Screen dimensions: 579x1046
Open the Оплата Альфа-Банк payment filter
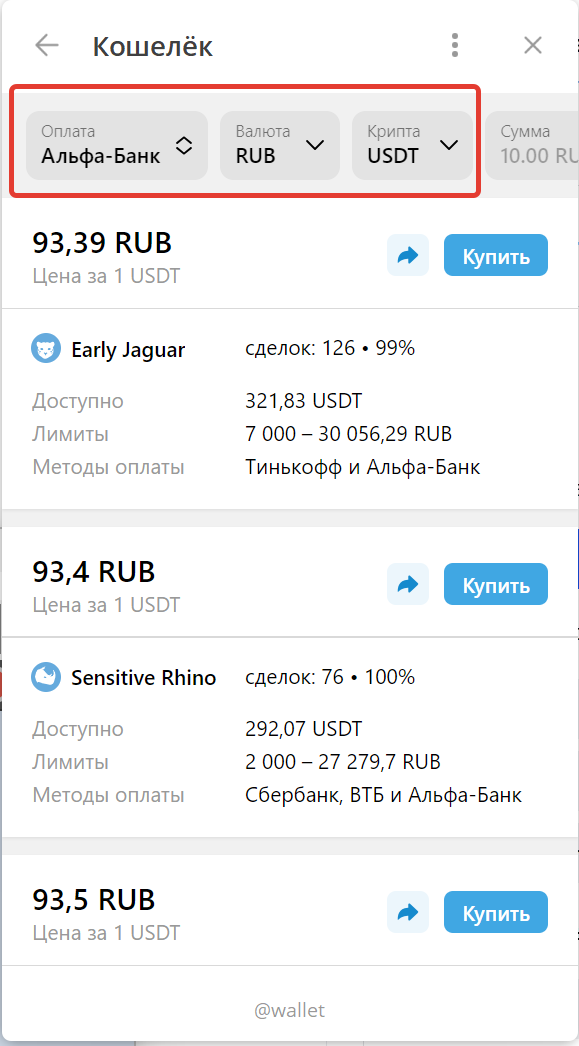(117, 145)
